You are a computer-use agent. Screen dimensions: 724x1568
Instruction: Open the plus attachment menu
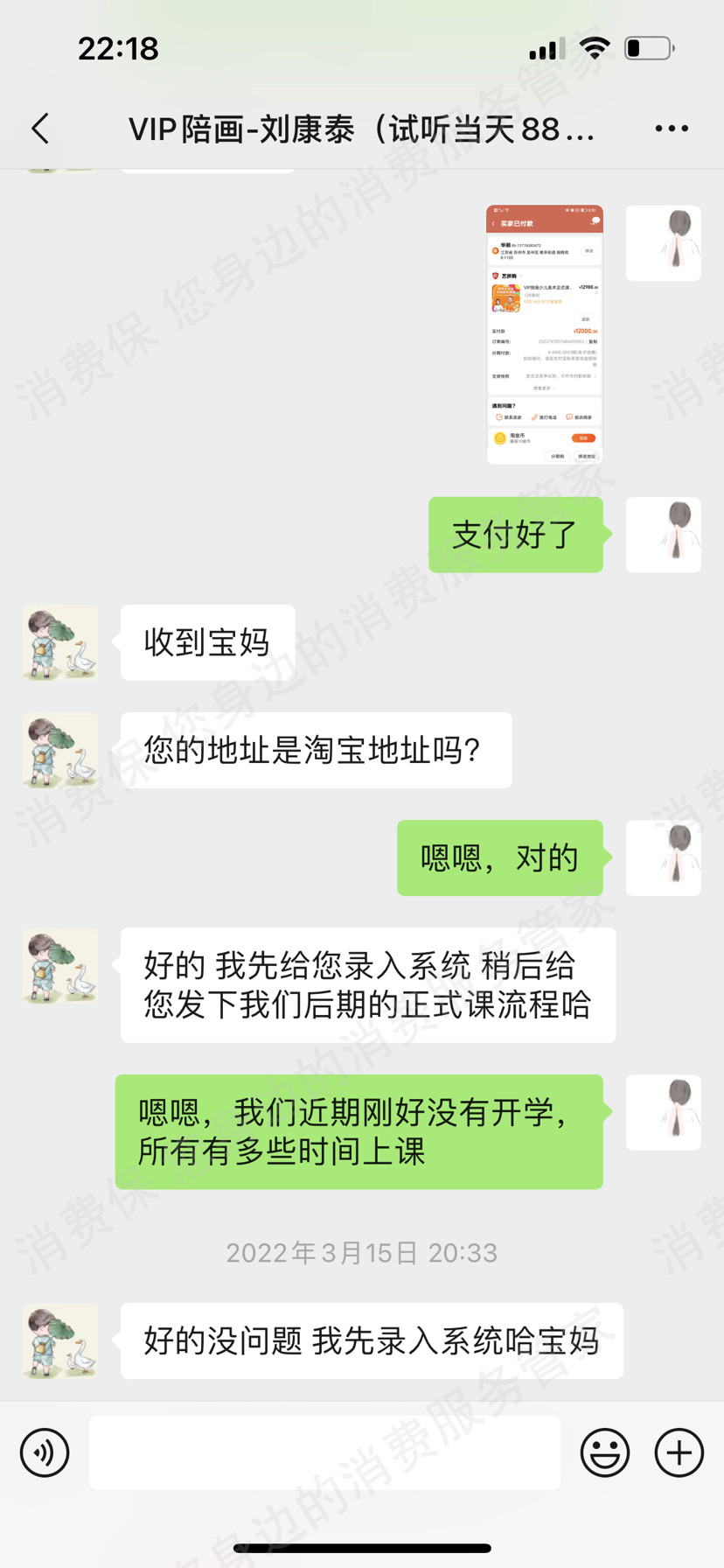pos(679,1452)
